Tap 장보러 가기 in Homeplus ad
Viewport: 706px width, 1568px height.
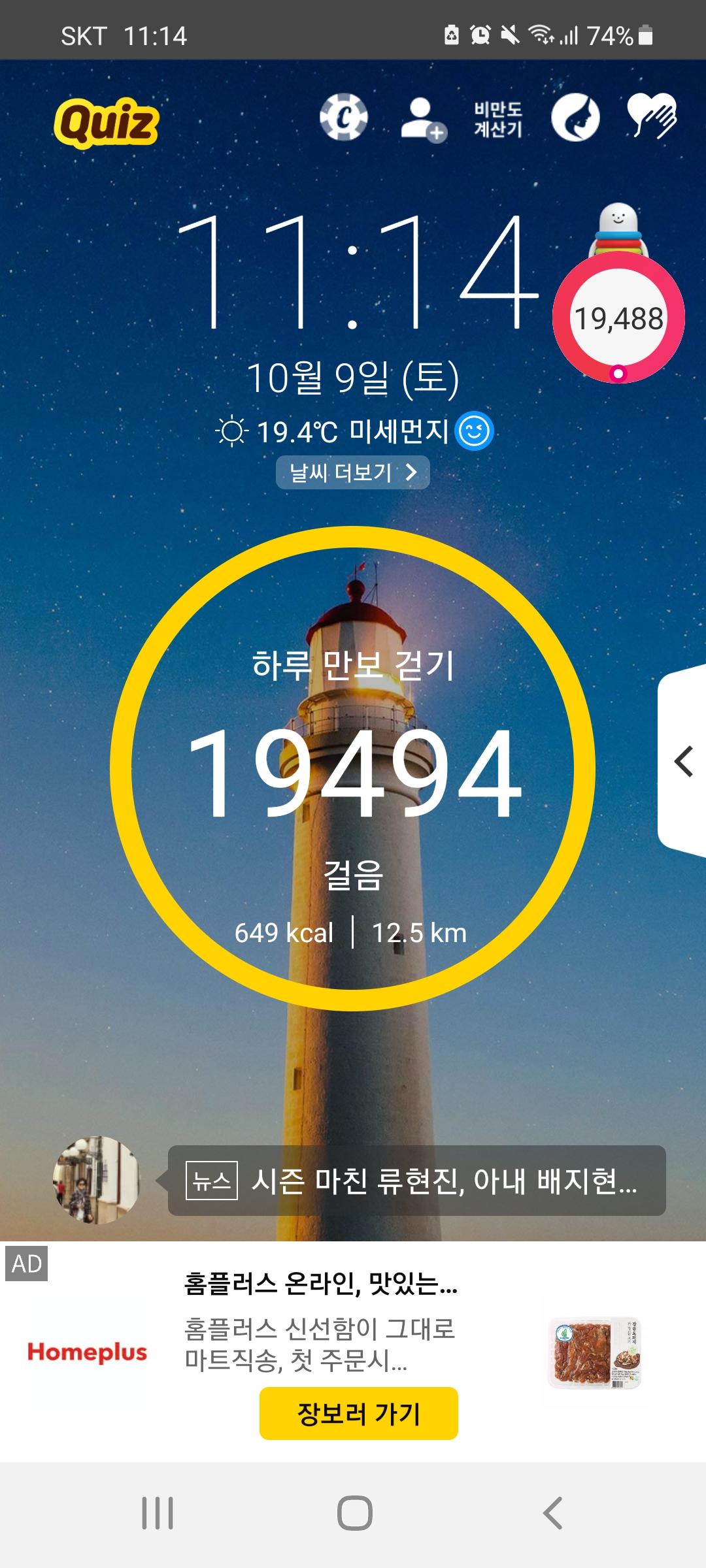tap(358, 1413)
